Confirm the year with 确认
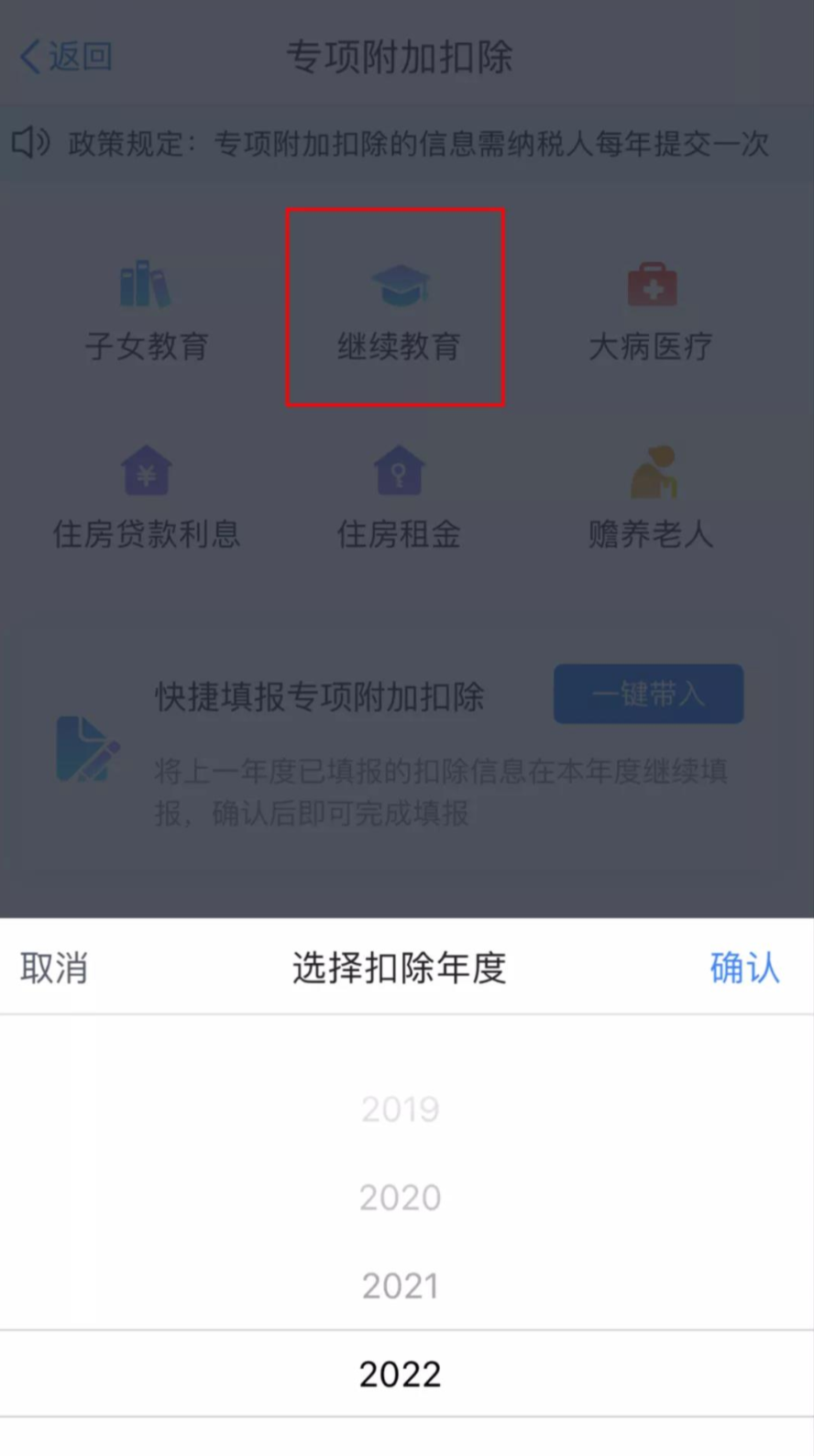Image resolution: width=814 pixels, height=1456 pixels. [x=744, y=968]
